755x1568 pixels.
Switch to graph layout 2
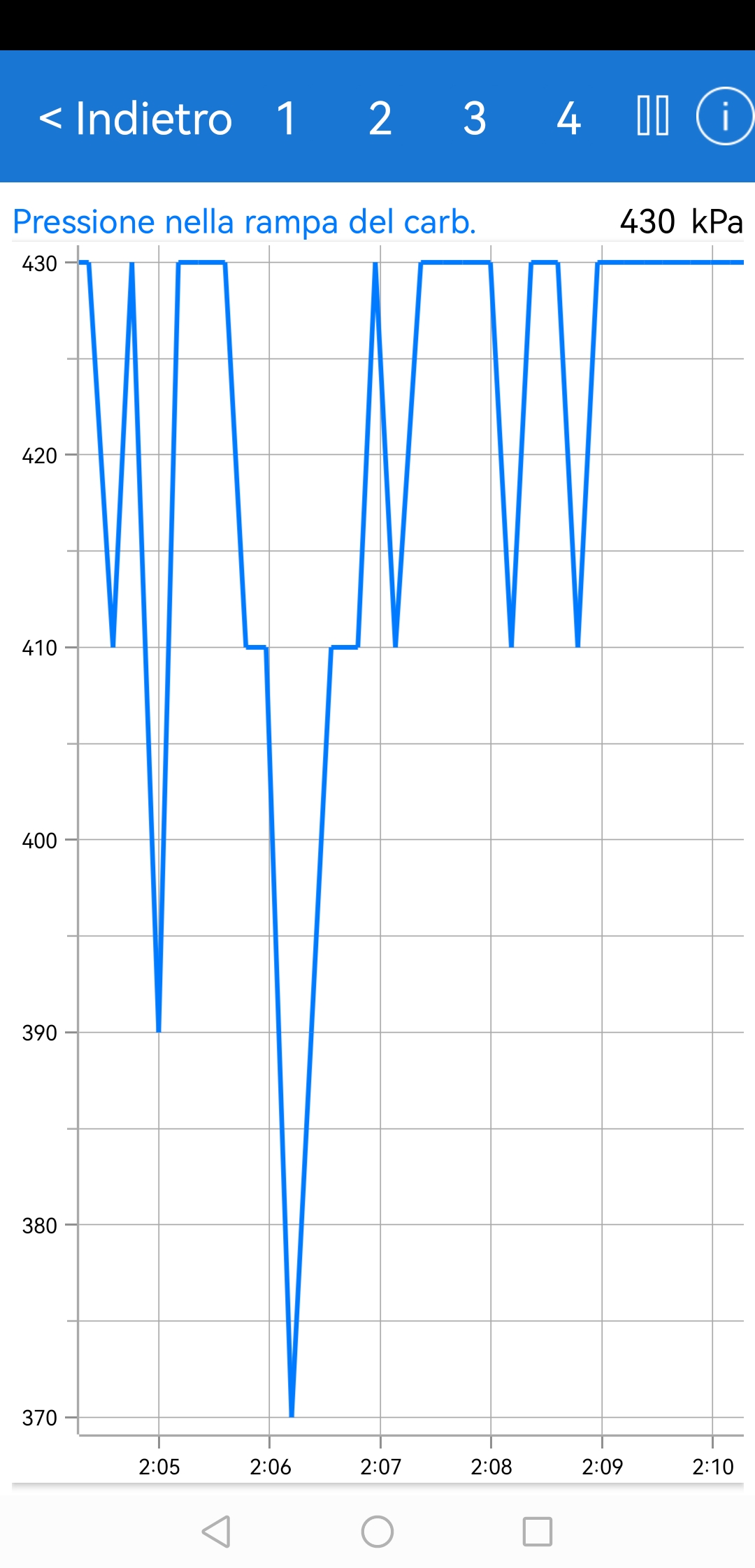coord(380,118)
